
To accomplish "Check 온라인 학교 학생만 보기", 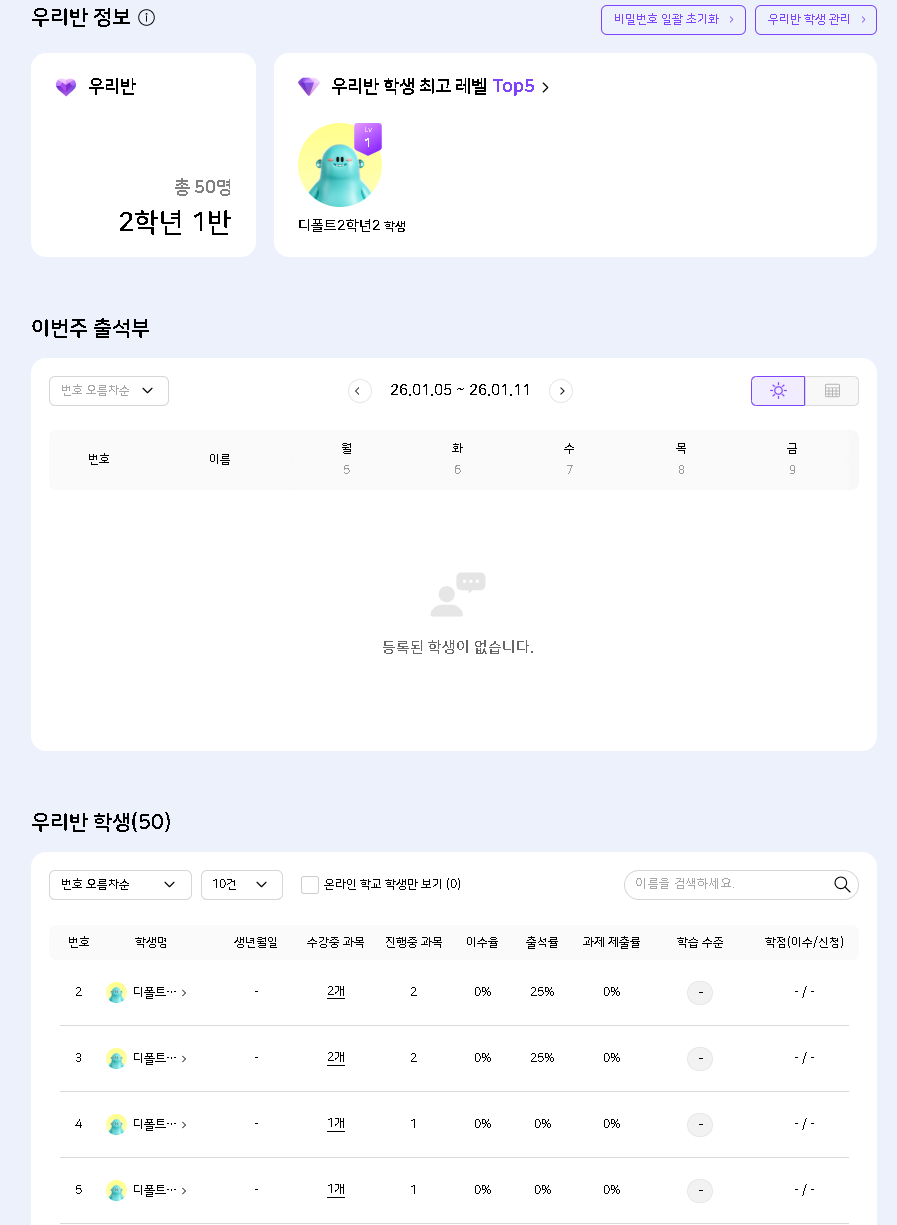I will tap(310, 885).
